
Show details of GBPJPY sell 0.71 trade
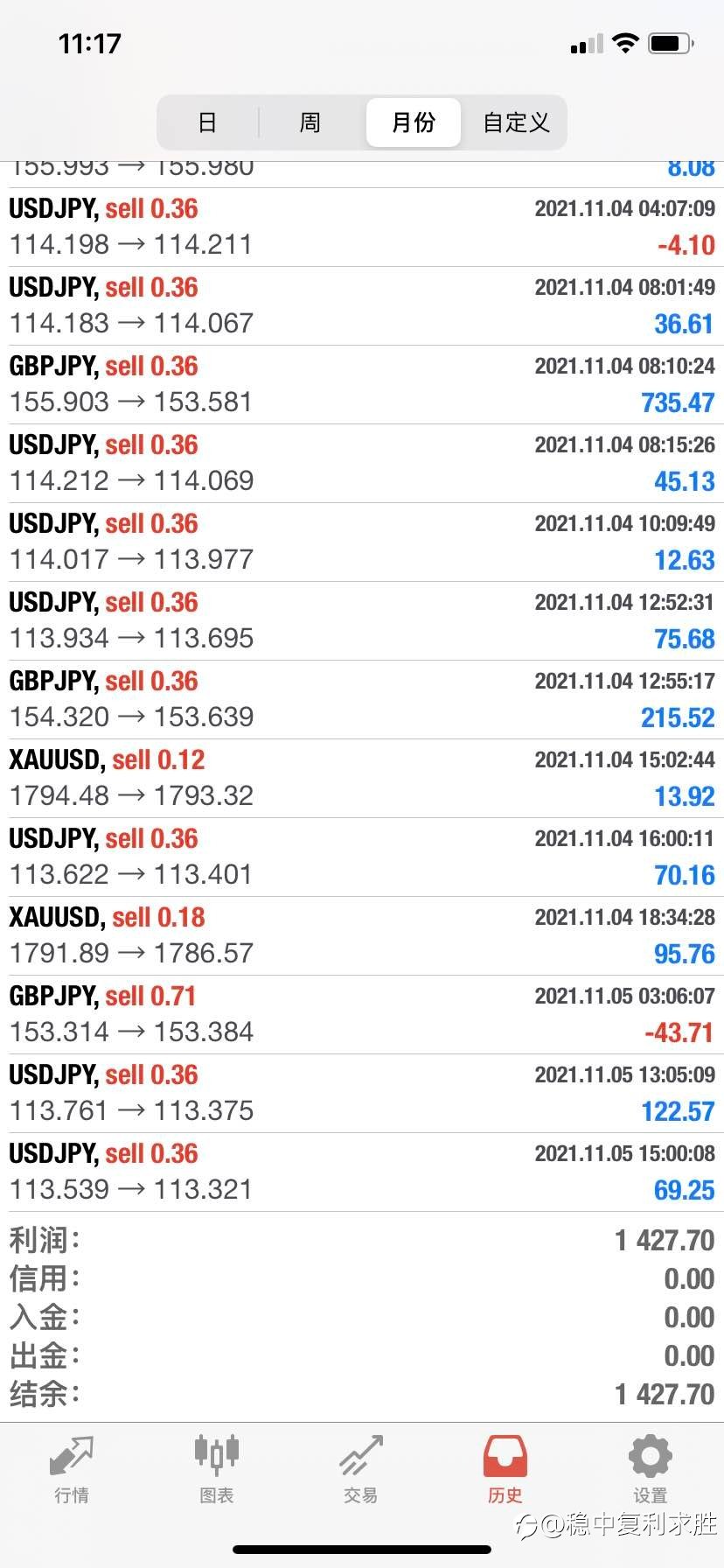pos(362,1015)
